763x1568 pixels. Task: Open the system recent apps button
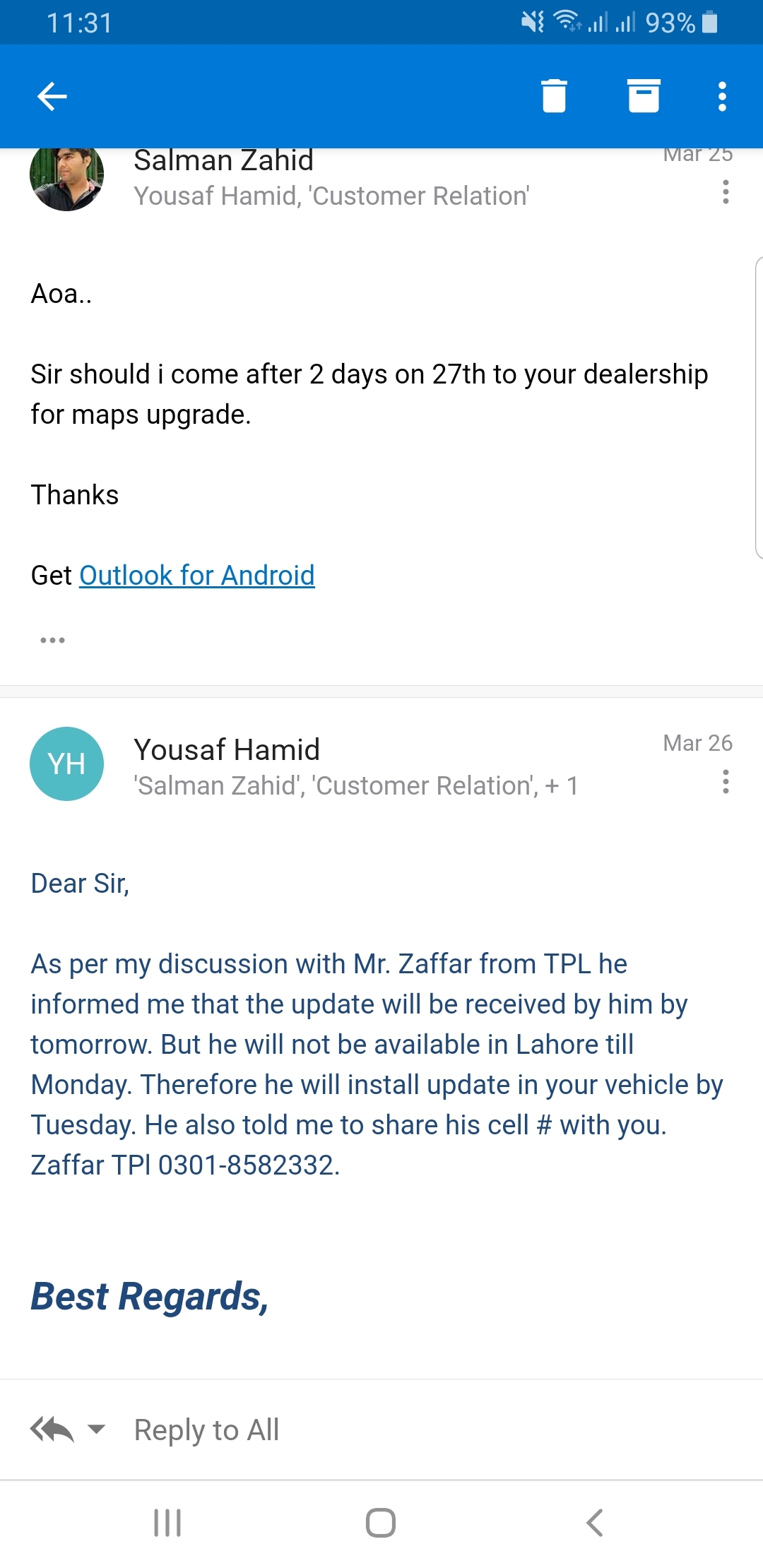pyautogui.click(x=167, y=1523)
